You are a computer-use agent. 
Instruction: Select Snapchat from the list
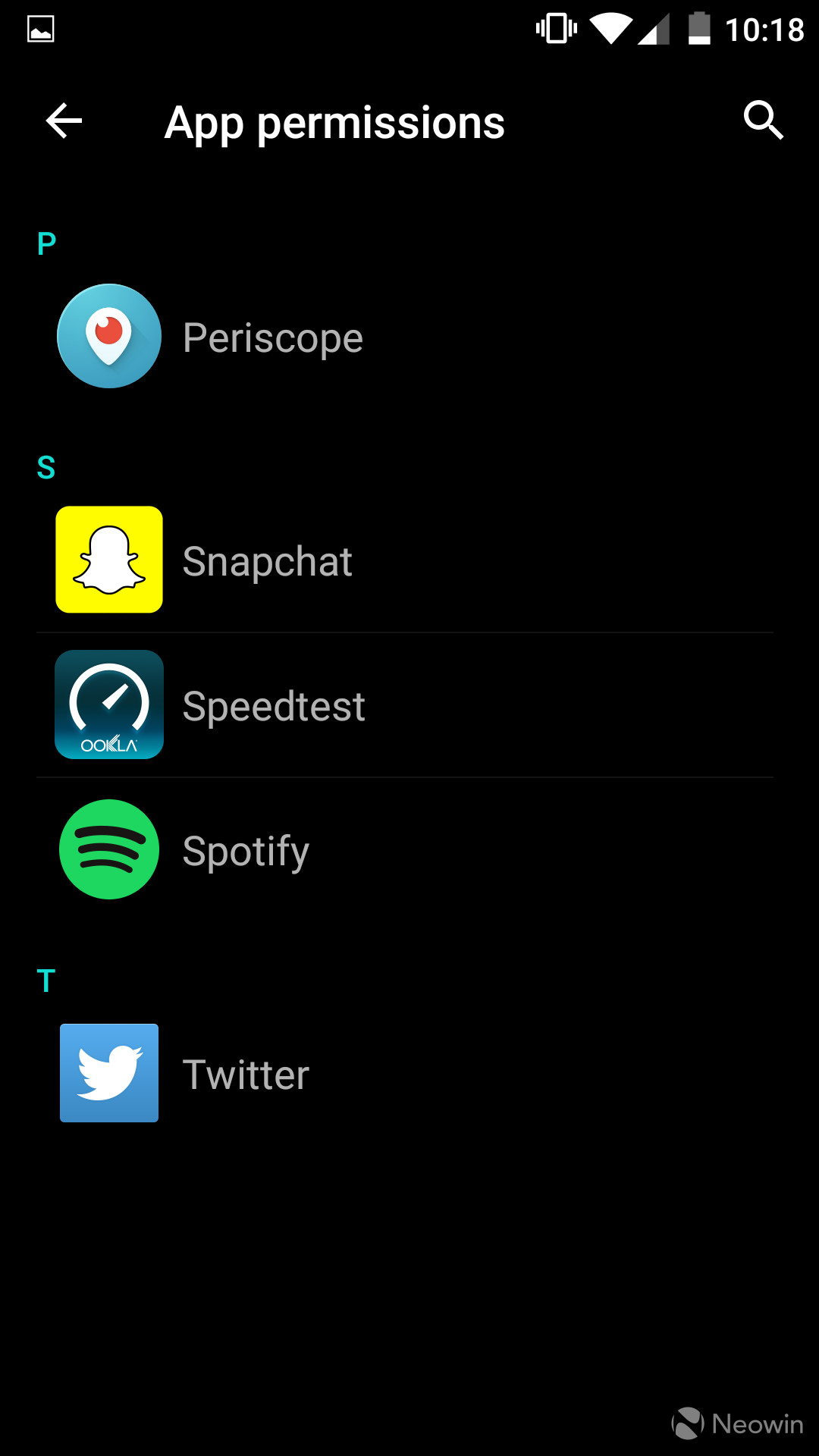coord(409,560)
